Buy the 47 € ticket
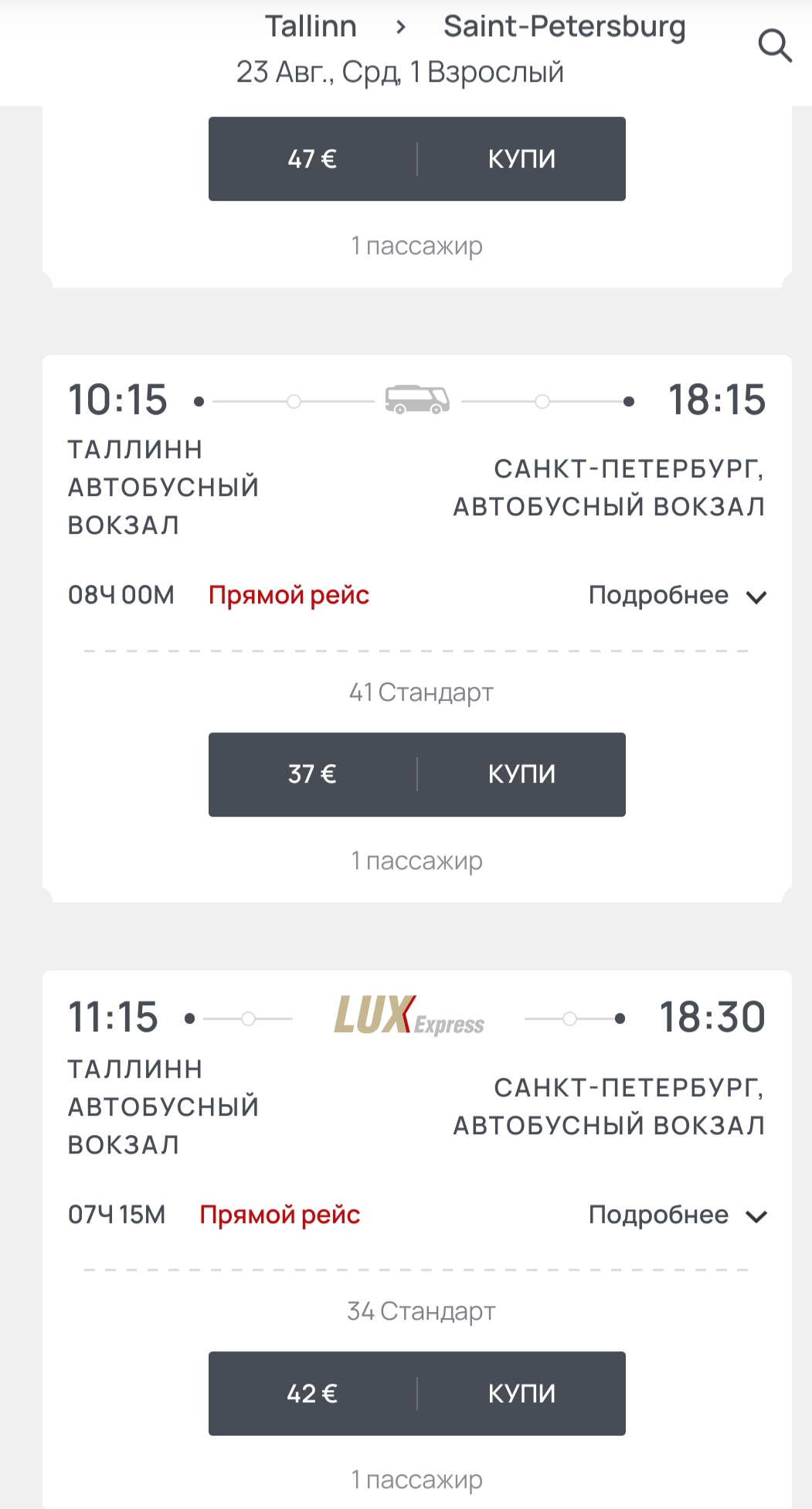 (x=521, y=159)
